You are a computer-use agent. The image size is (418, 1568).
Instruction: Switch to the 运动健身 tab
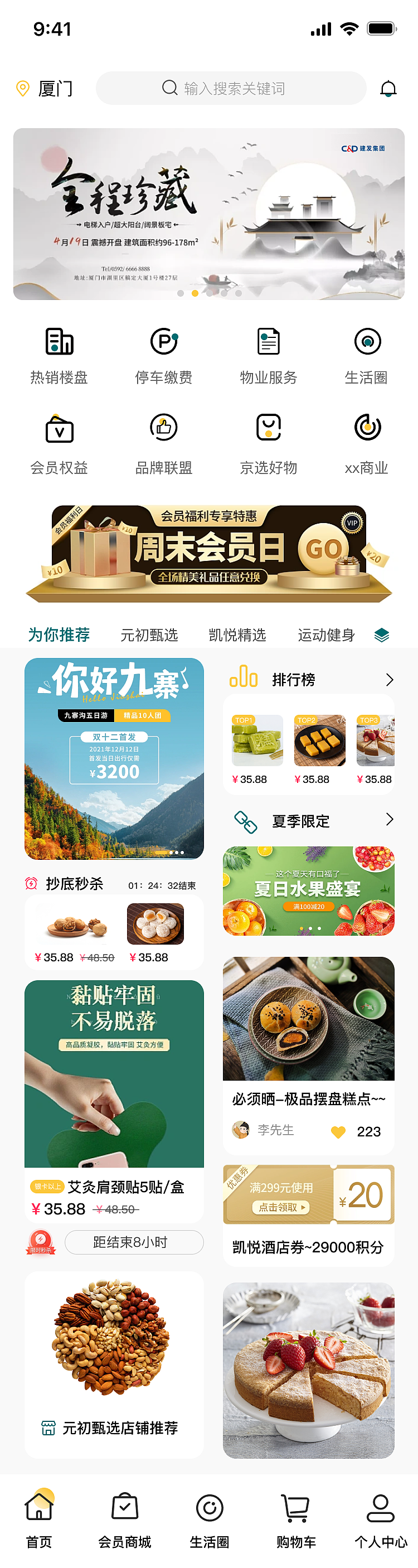click(x=326, y=636)
